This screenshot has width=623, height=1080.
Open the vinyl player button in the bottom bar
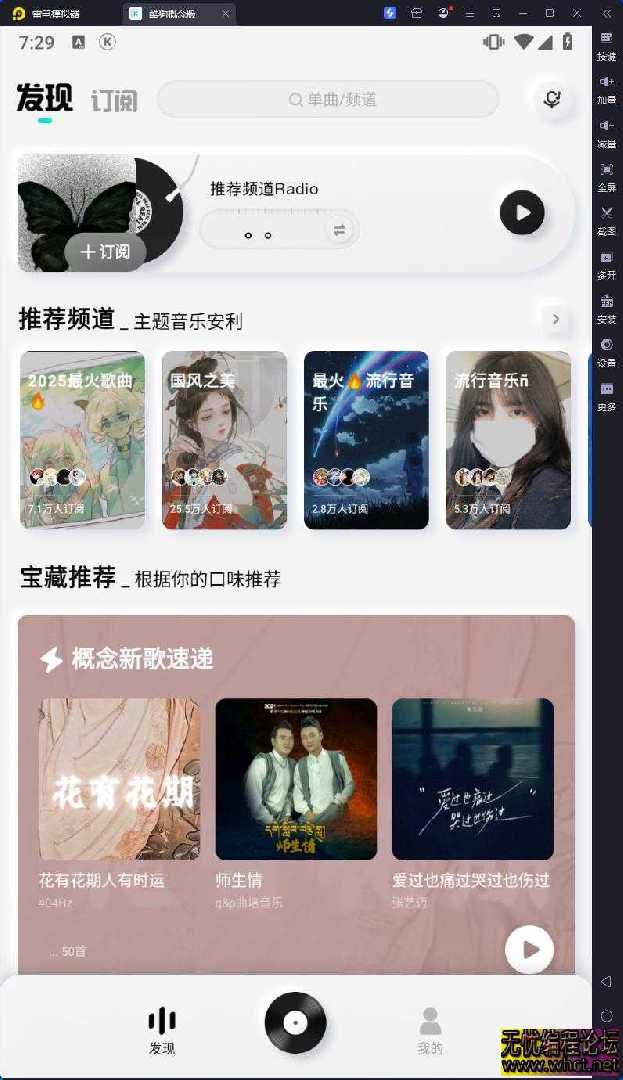tap(295, 1022)
